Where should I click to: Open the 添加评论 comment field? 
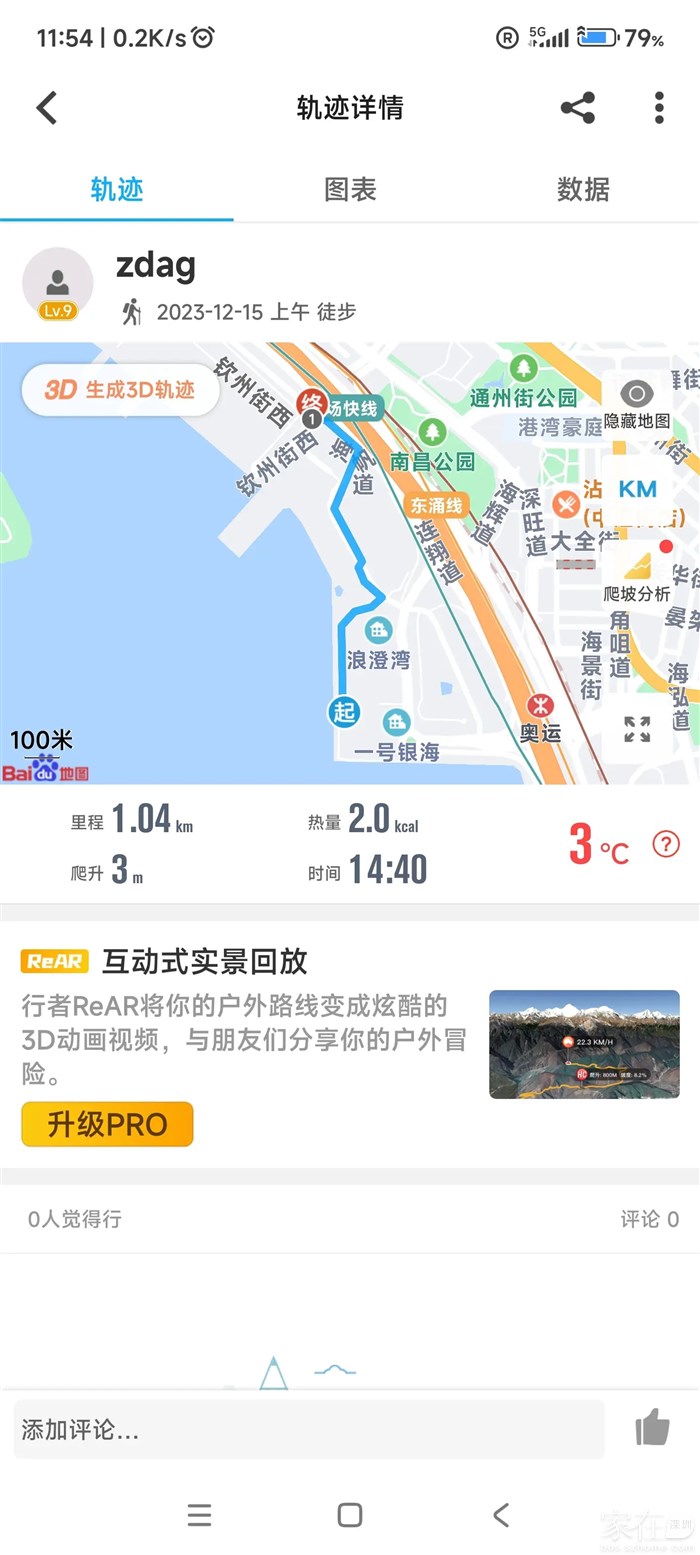click(308, 1429)
